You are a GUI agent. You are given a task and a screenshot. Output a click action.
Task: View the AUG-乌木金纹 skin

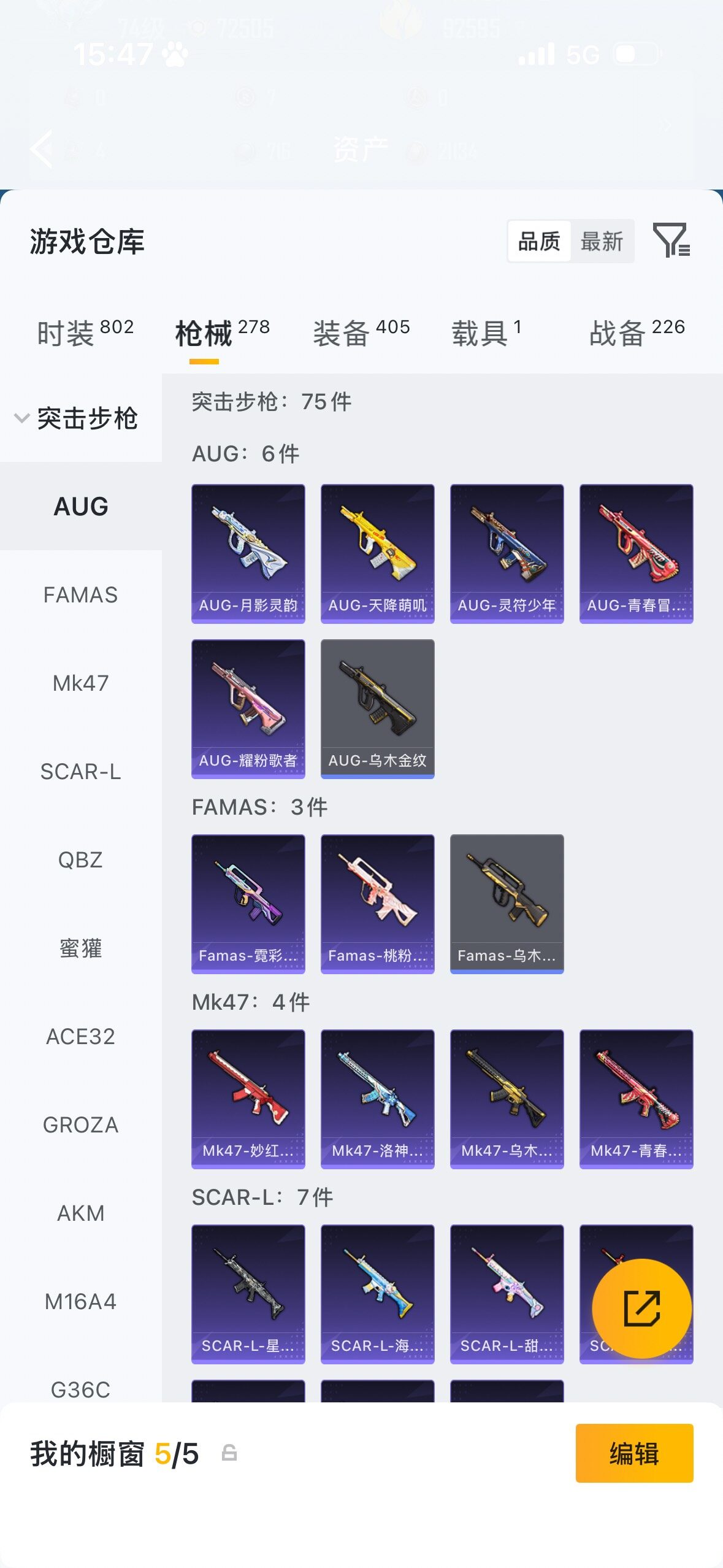tap(377, 709)
